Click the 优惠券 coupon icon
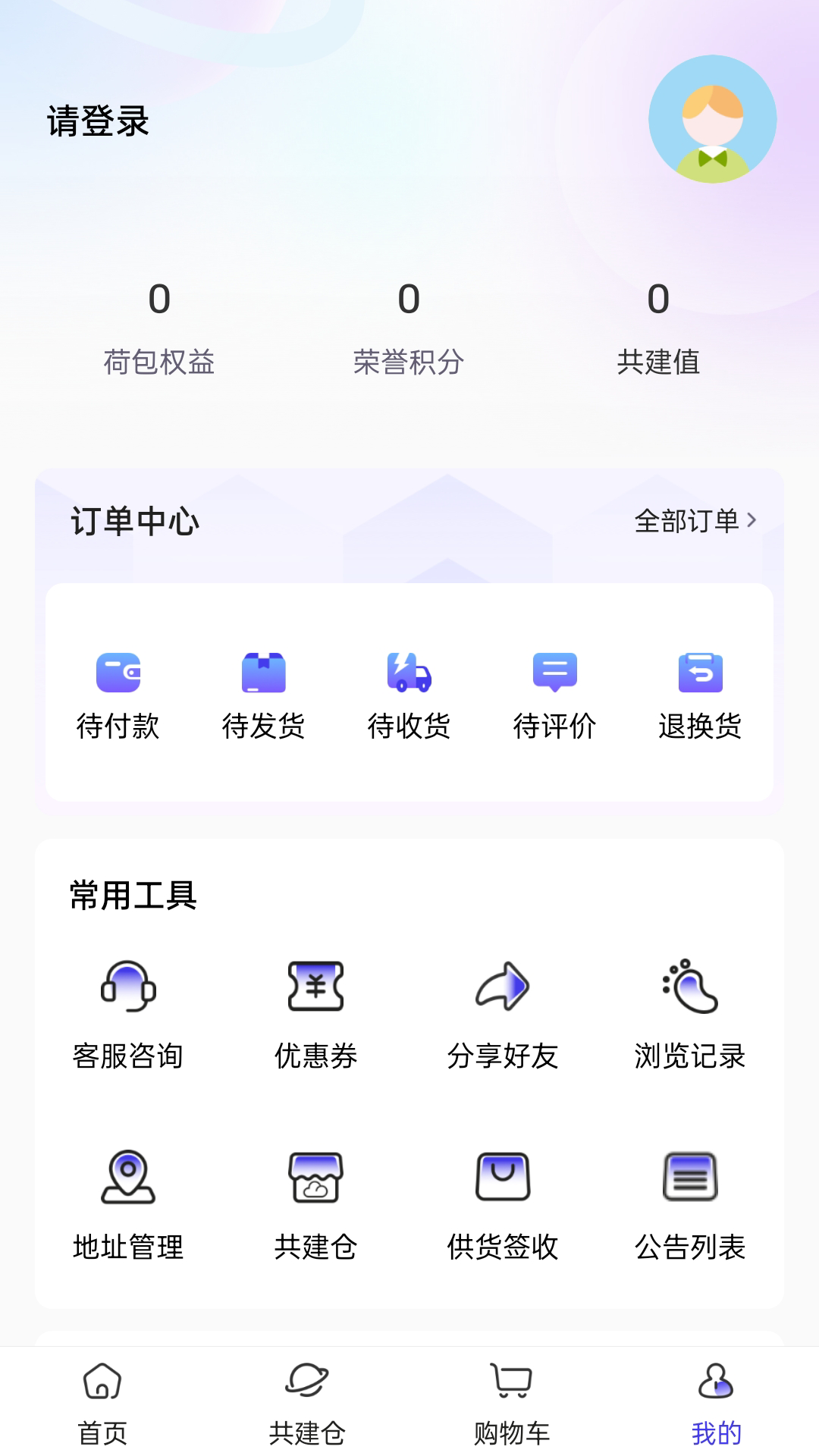Image resolution: width=819 pixels, height=1456 pixels. tap(316, 986)
